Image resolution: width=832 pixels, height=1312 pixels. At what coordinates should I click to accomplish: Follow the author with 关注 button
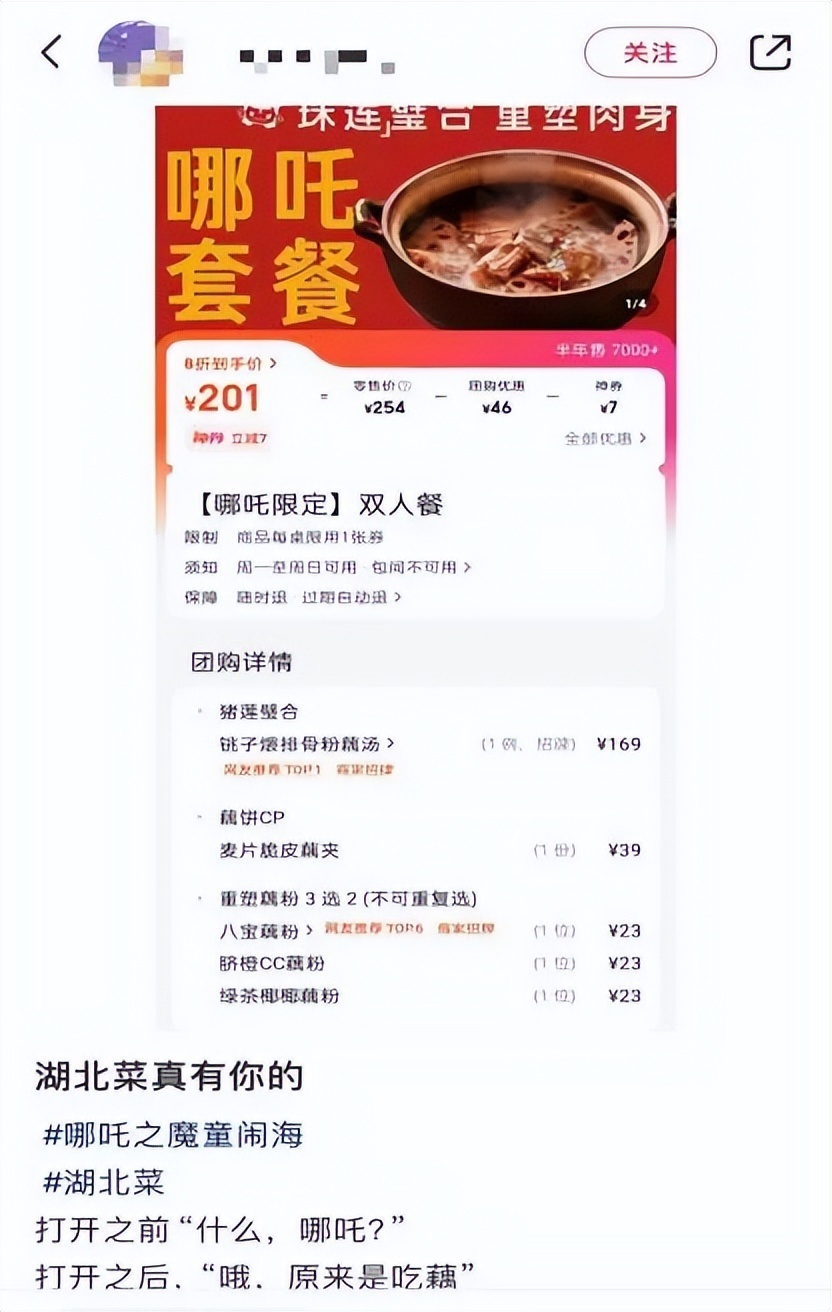click(x=650, y=53)
